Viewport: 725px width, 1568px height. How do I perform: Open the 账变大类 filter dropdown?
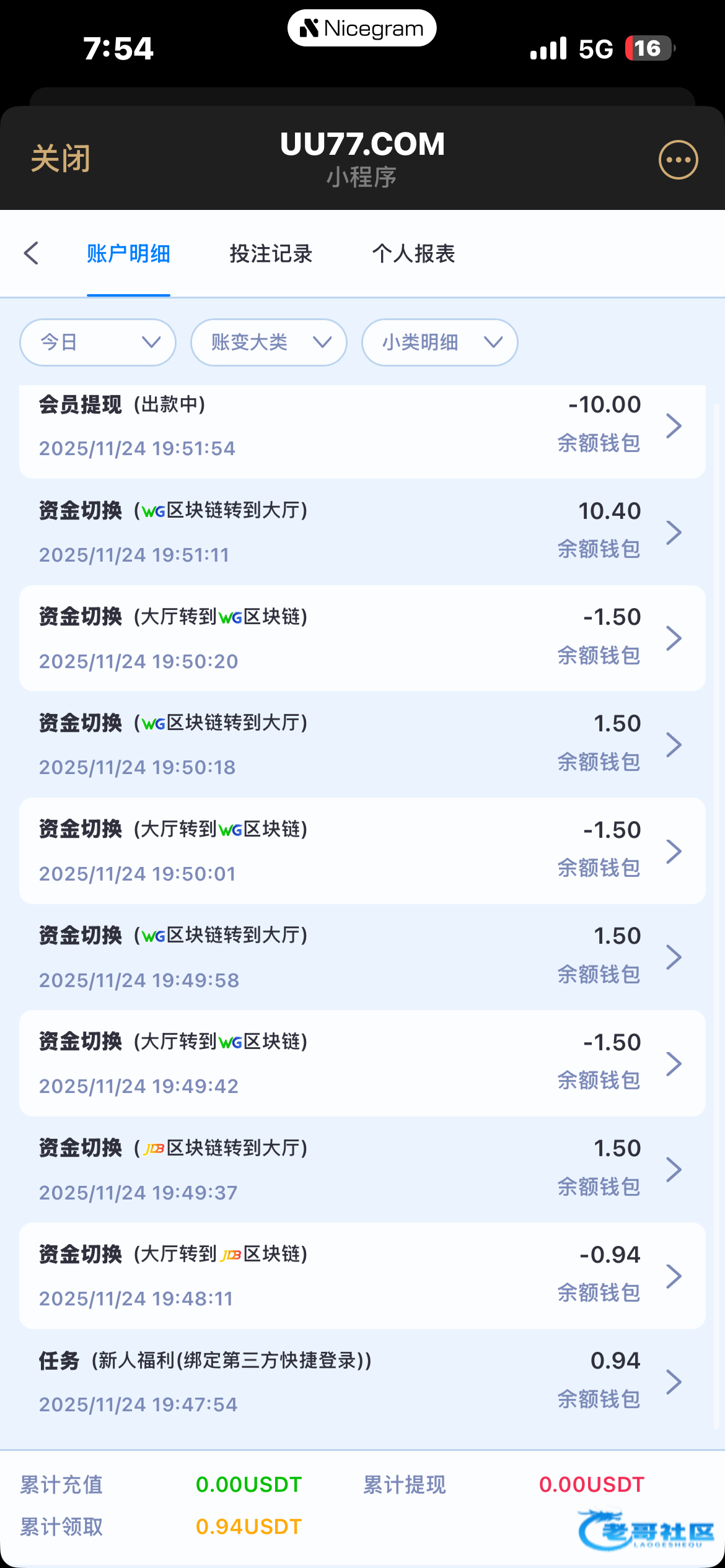[268, 342]
